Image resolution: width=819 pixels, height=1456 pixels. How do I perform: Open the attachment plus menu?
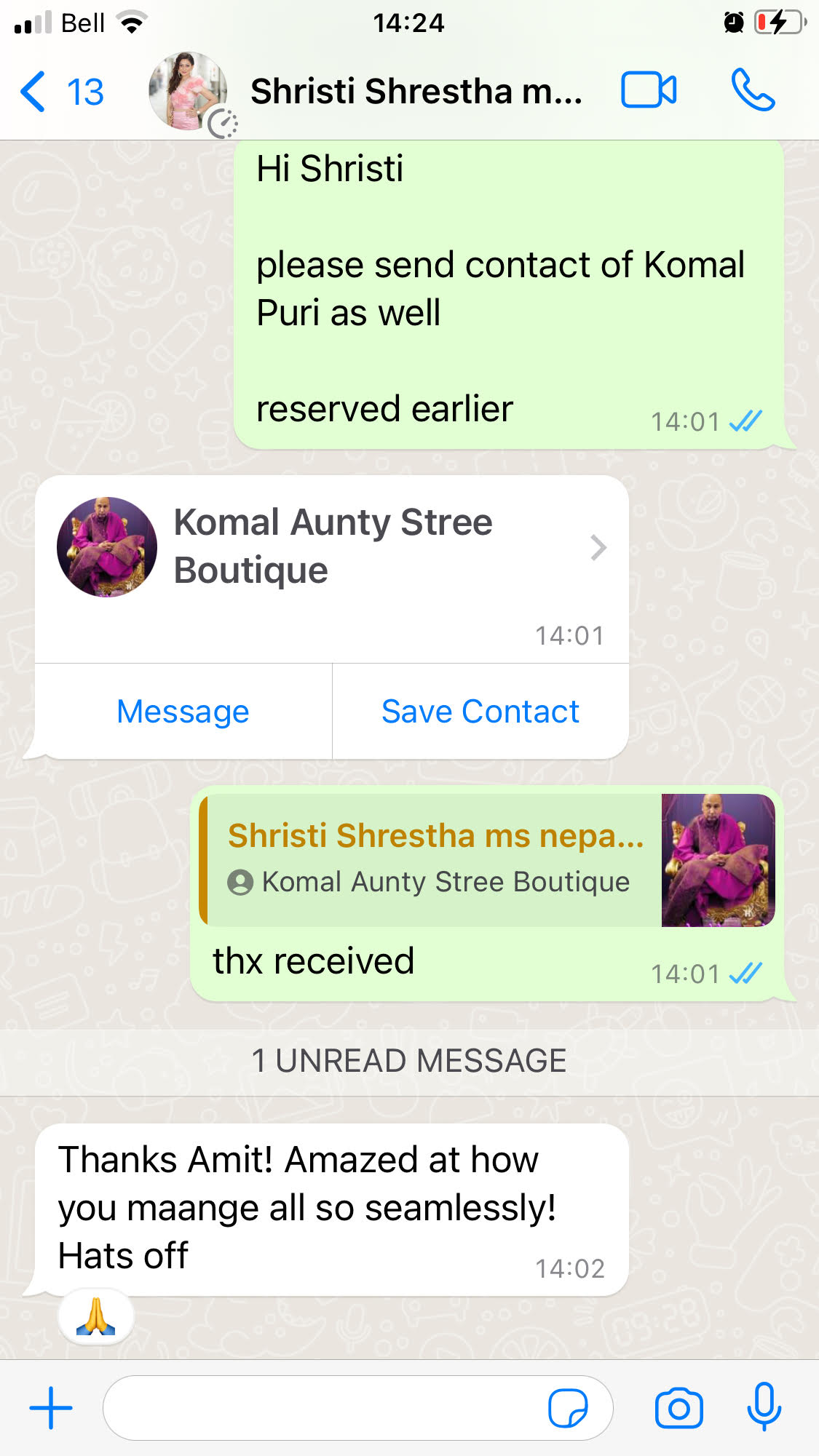(x=50, y=1408)
